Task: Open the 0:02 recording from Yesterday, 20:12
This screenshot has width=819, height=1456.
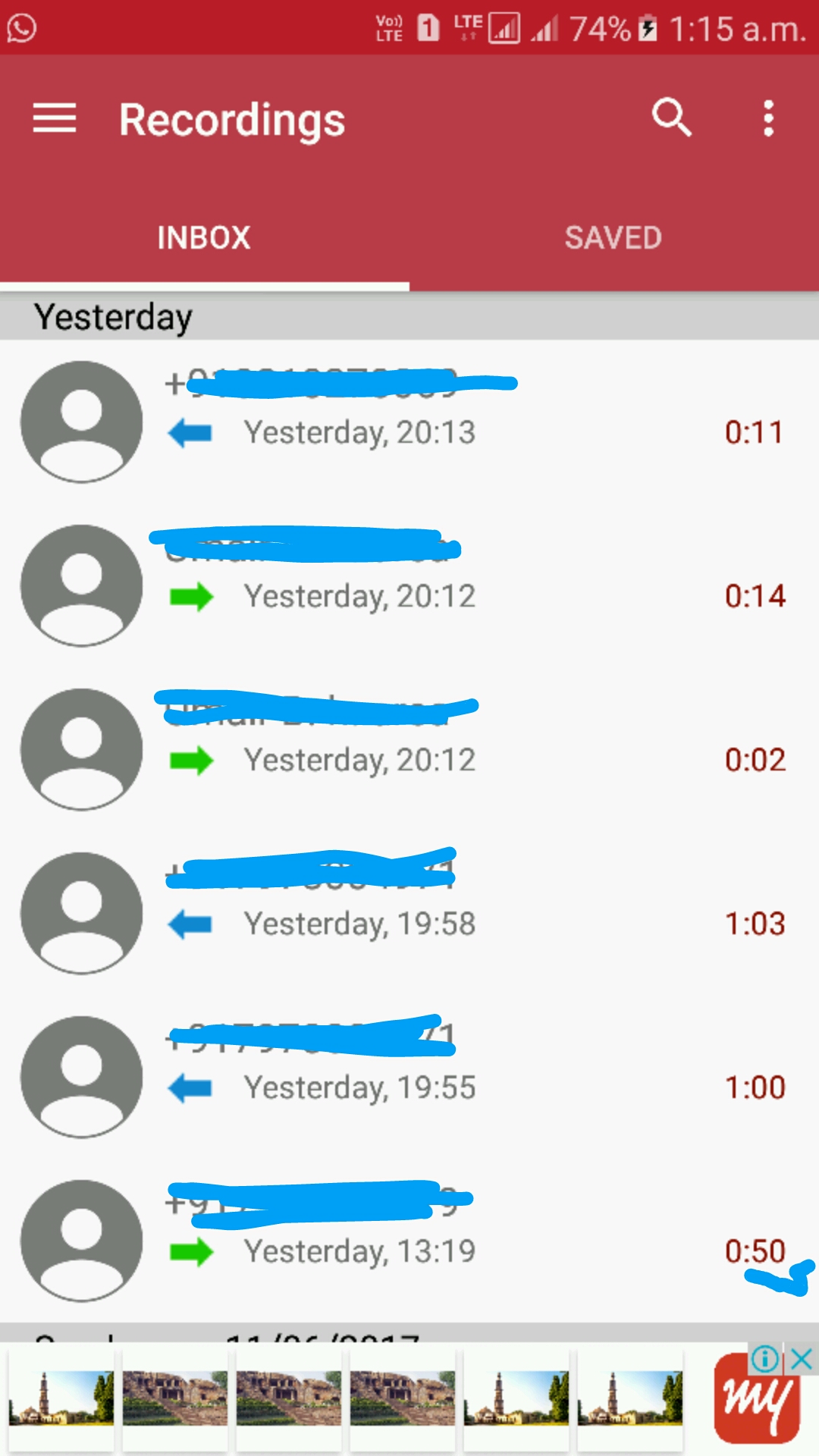Action: 409,749
